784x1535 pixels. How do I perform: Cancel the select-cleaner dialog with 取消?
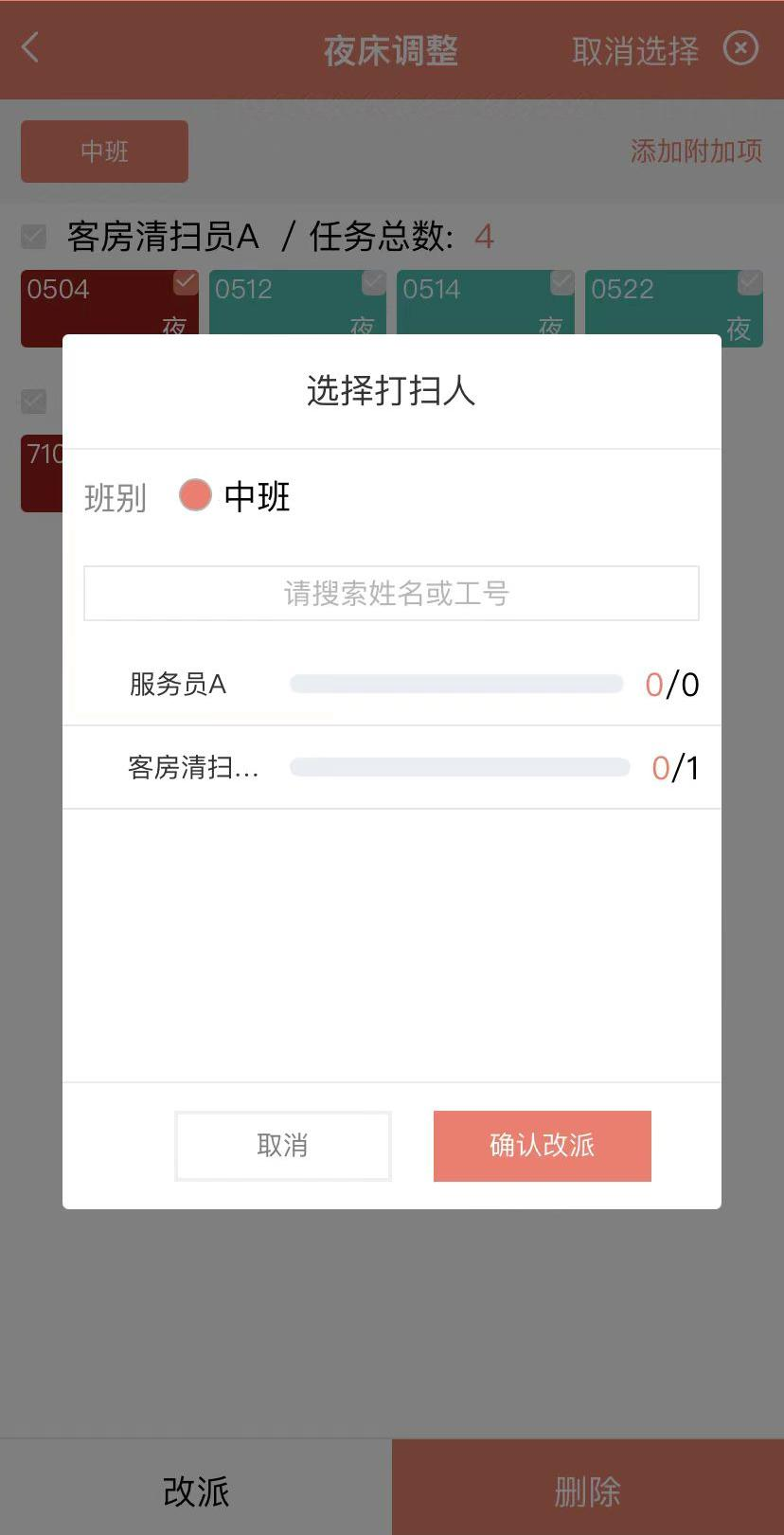[282, 1145]
